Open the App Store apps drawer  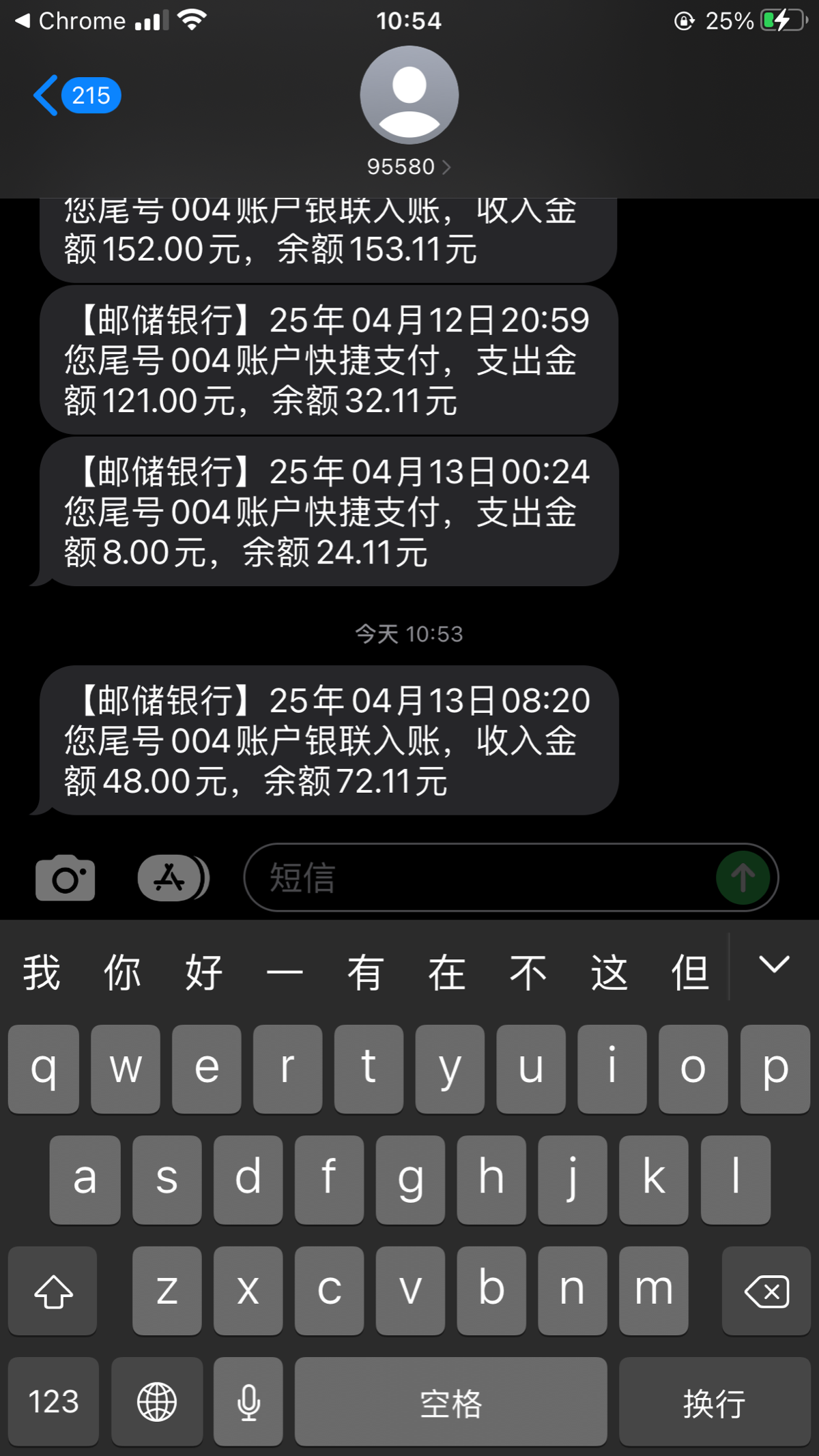click(x=173, y=877)
